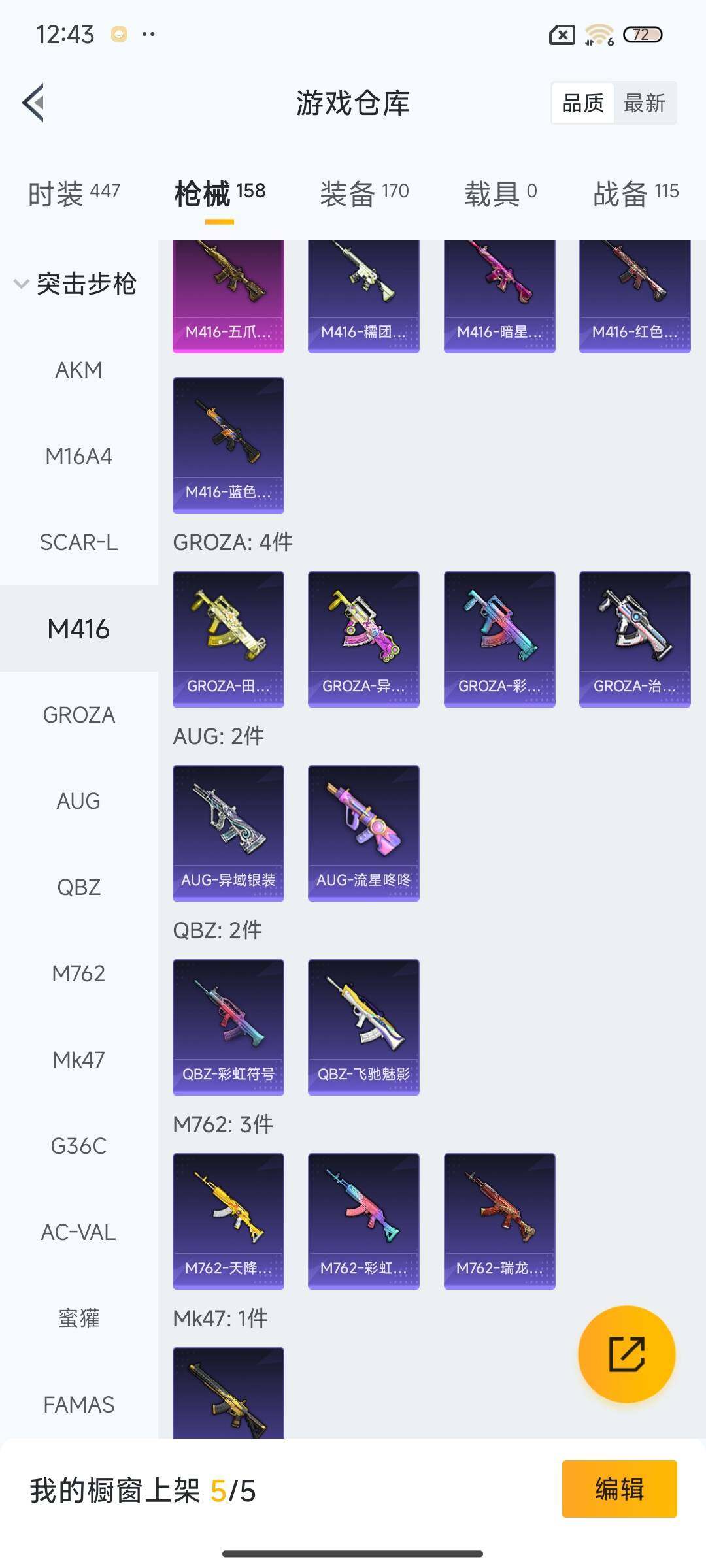Select the 品质 sort option

pyautogui.click(x=583, y=103)
